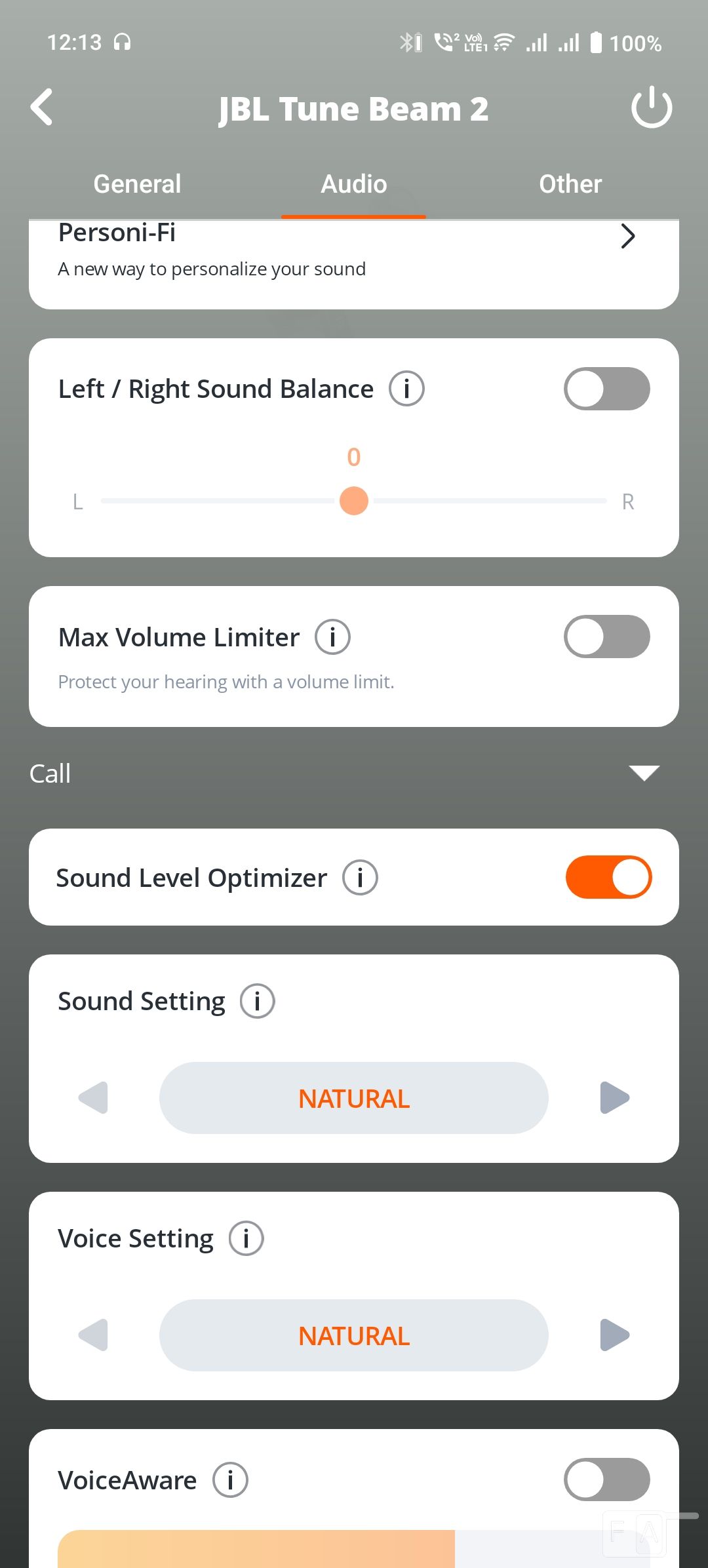Go back using the top-left arrow
The image size is (708, 1568).
[42, 107]
